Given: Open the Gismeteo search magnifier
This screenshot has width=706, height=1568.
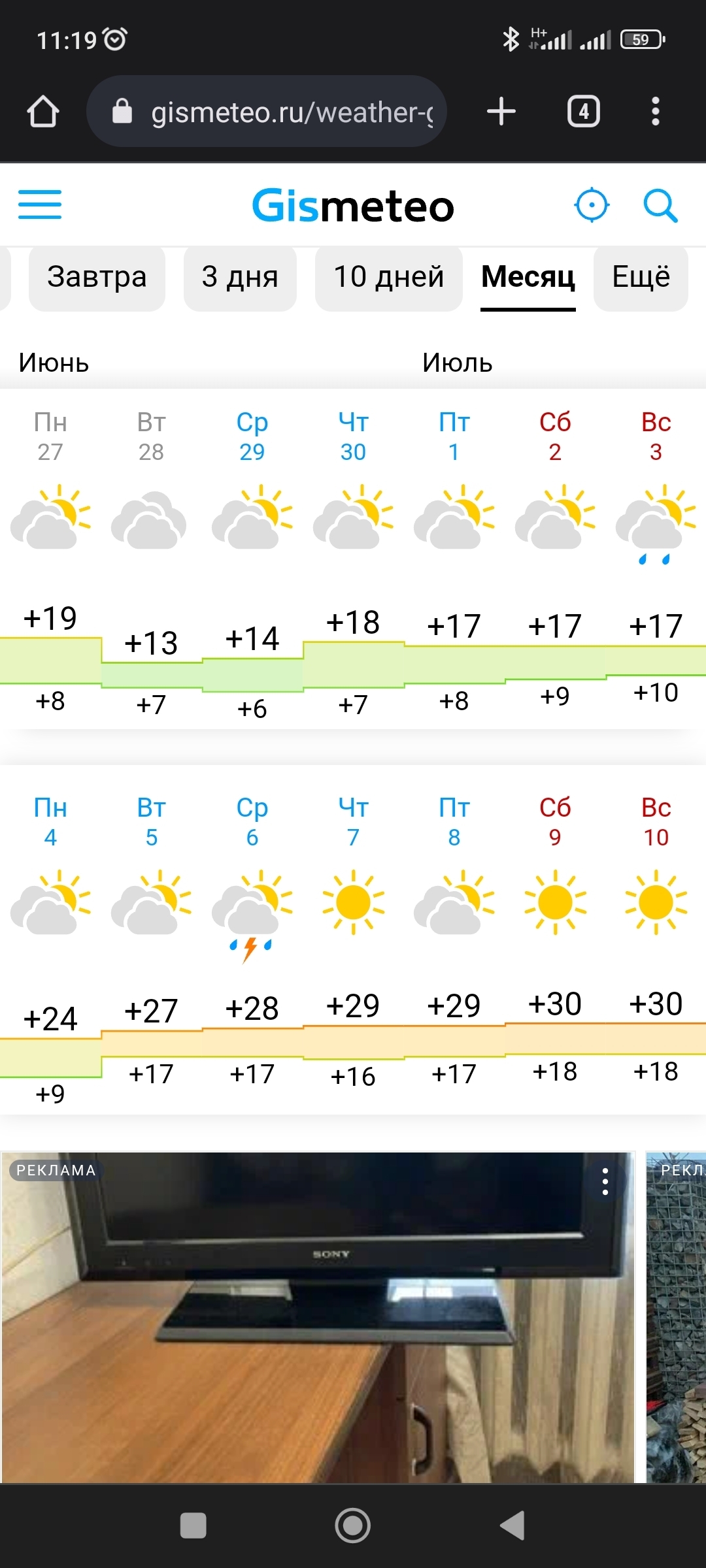Looking at the screenshot, I should (660, 205).
